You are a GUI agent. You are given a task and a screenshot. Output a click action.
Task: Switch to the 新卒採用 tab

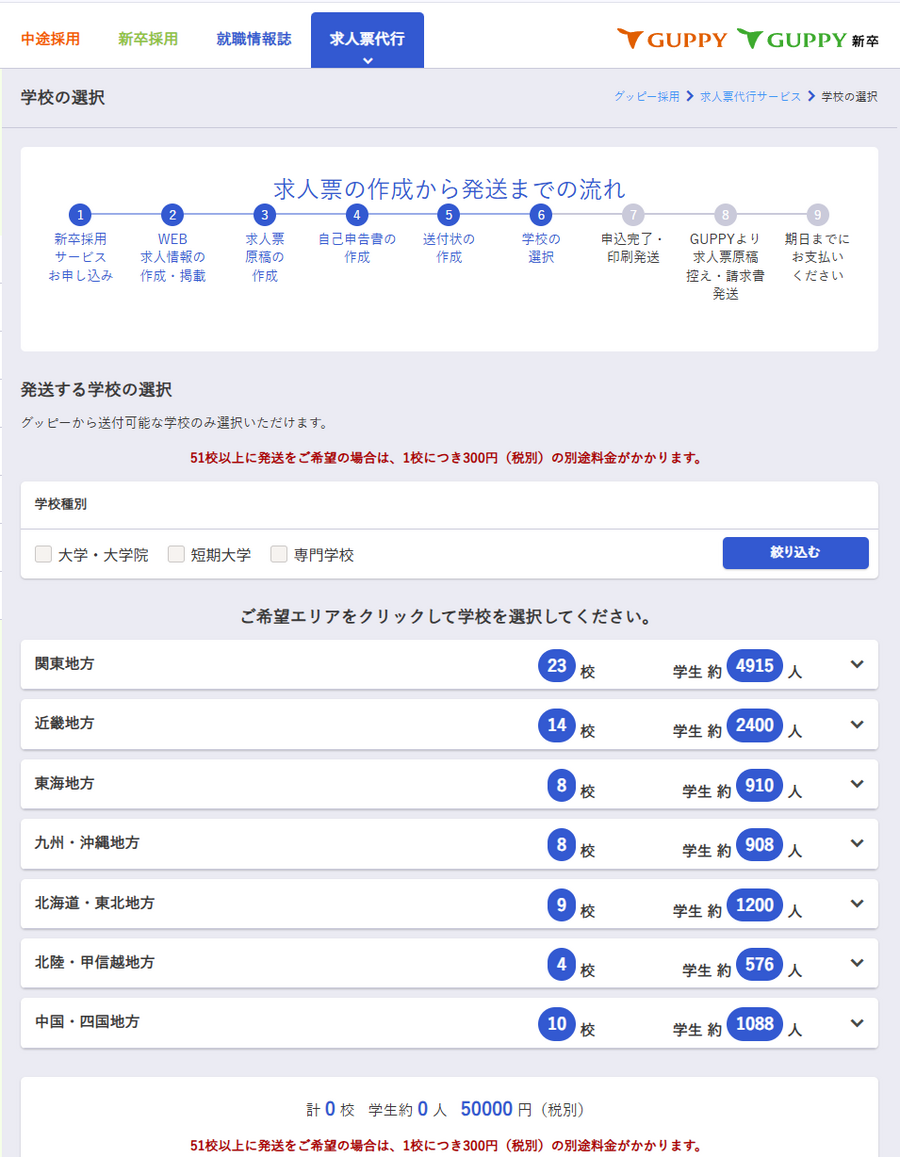pos(148,39)
